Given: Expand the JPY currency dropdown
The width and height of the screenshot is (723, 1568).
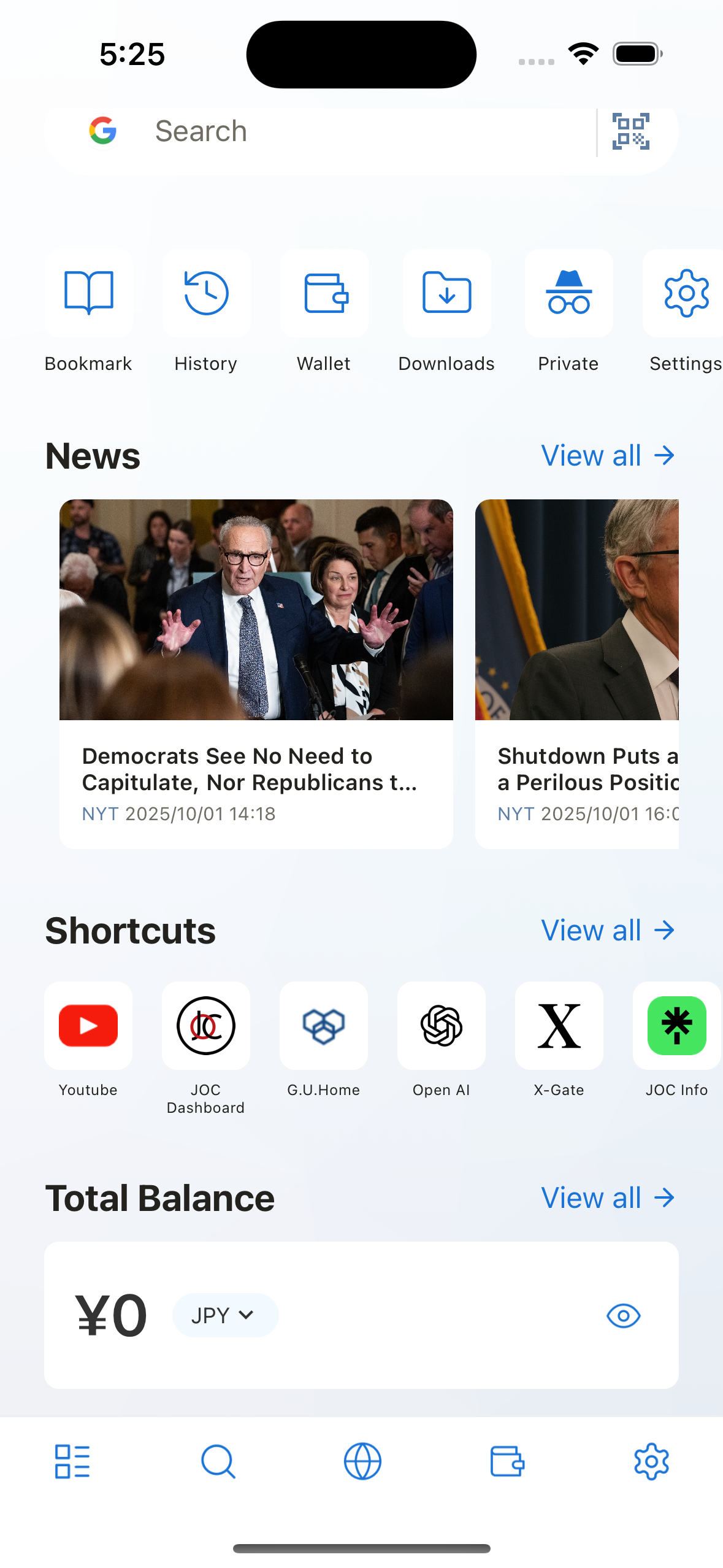Looking at the screenshot, I should (225, 1315).
